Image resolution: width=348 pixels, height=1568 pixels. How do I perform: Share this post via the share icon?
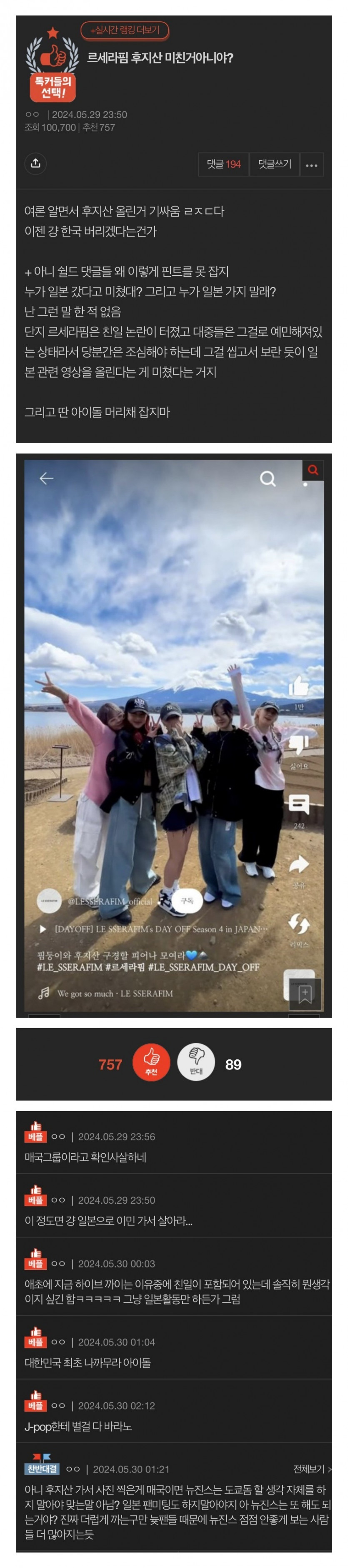pyautogui.click(x=35, y=163)
